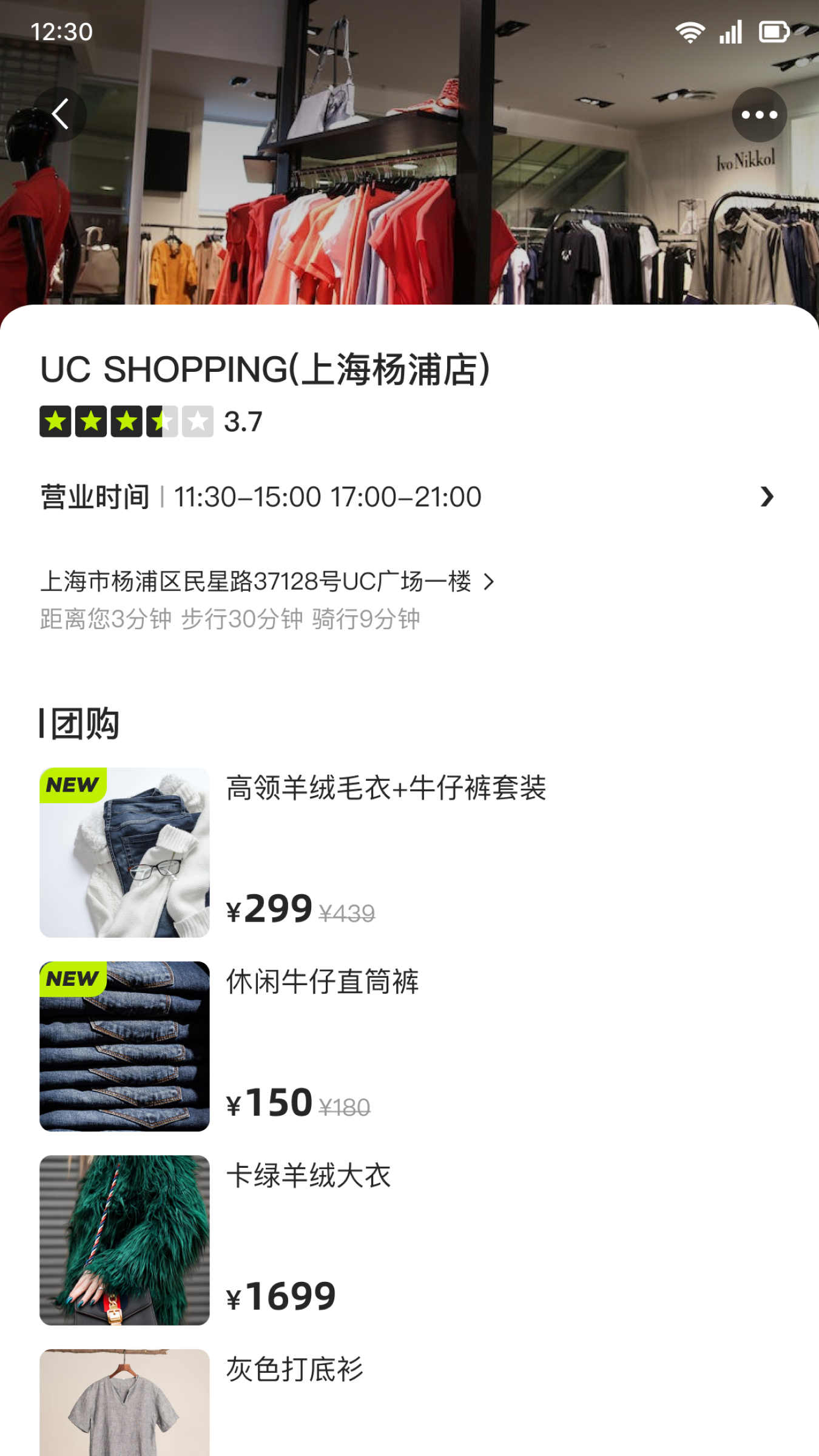View the 休闲牛仔直筒裤 group deal

point(322,982)
